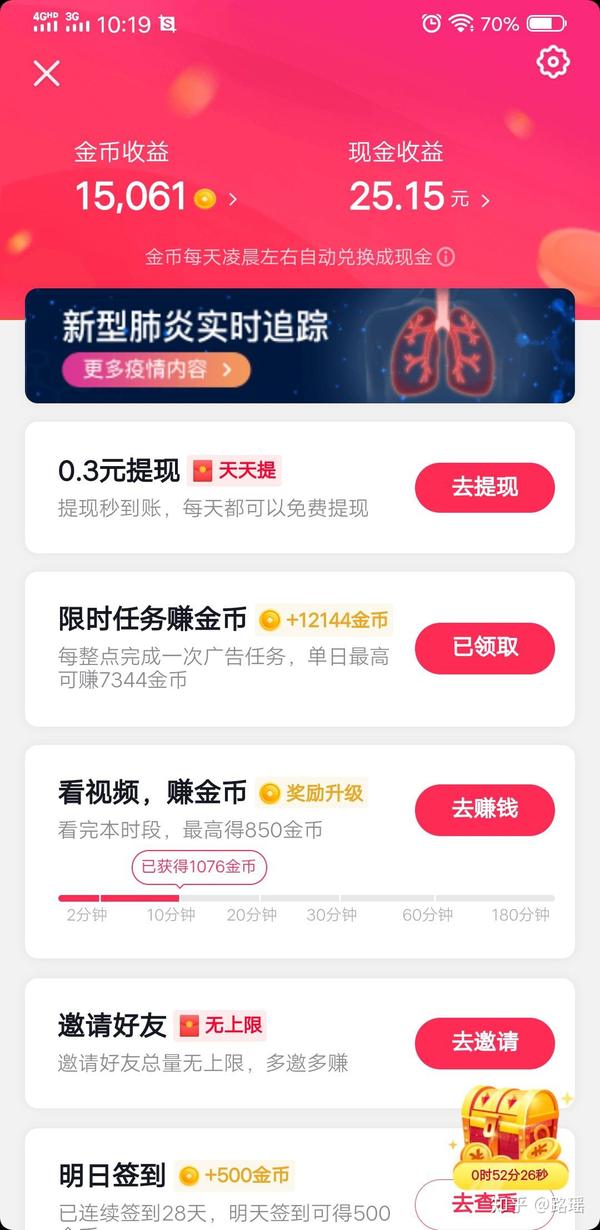Show info about automatic coin exchange
The width and height of the screenshot is (600, 1230).
(446, 257)
